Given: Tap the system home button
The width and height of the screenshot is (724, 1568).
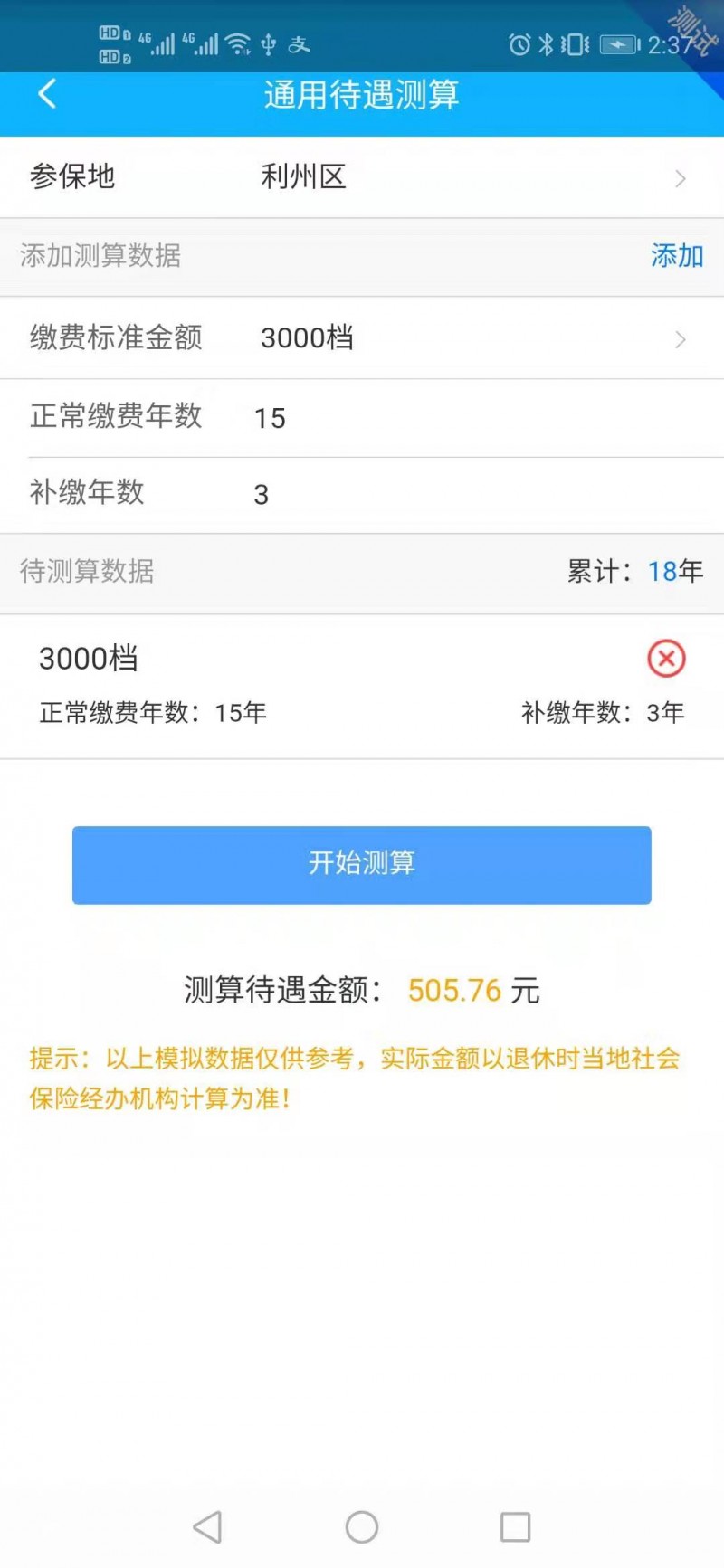Looking at the screenshot, I should tap(362, 1527).
